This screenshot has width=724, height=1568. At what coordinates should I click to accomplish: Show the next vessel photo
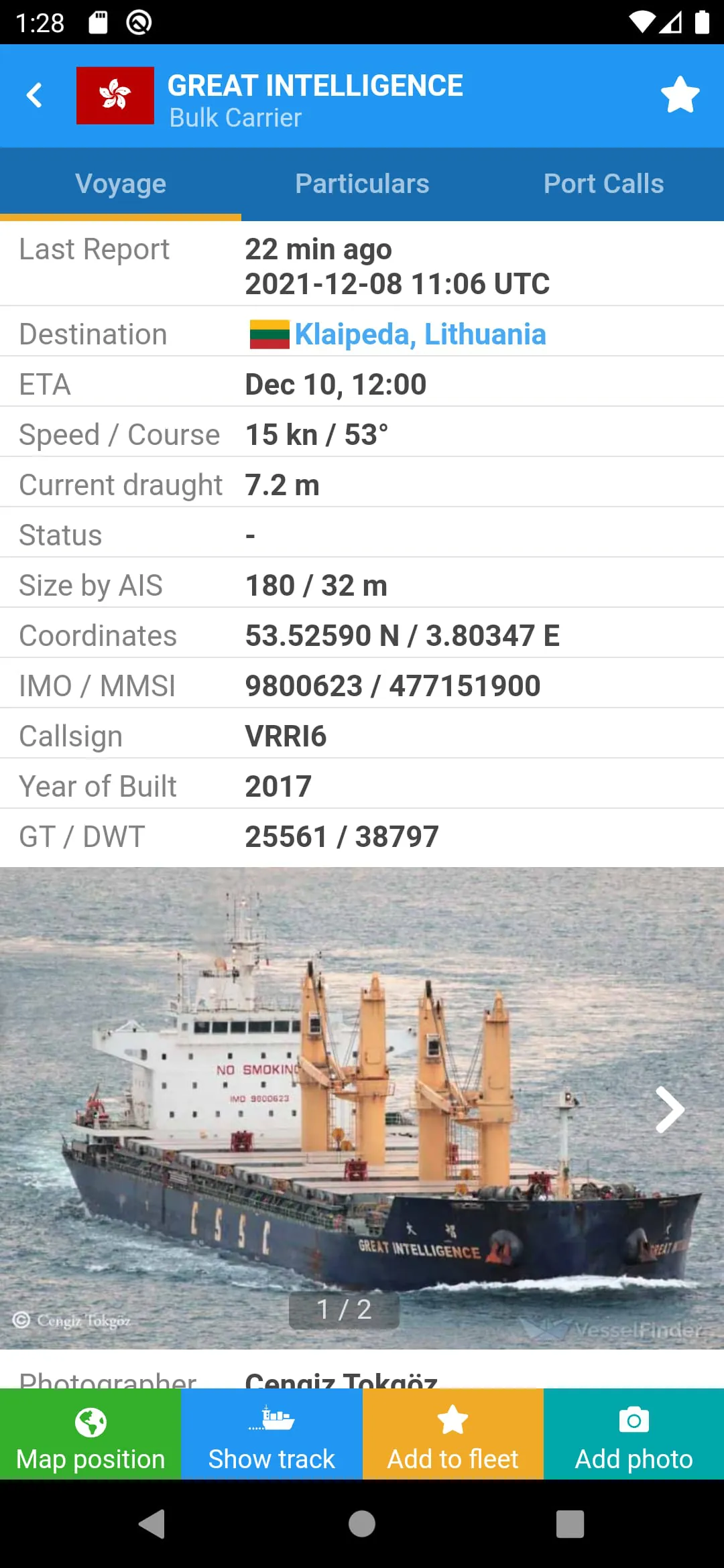pyautogui.click(x=670, y=1110)
